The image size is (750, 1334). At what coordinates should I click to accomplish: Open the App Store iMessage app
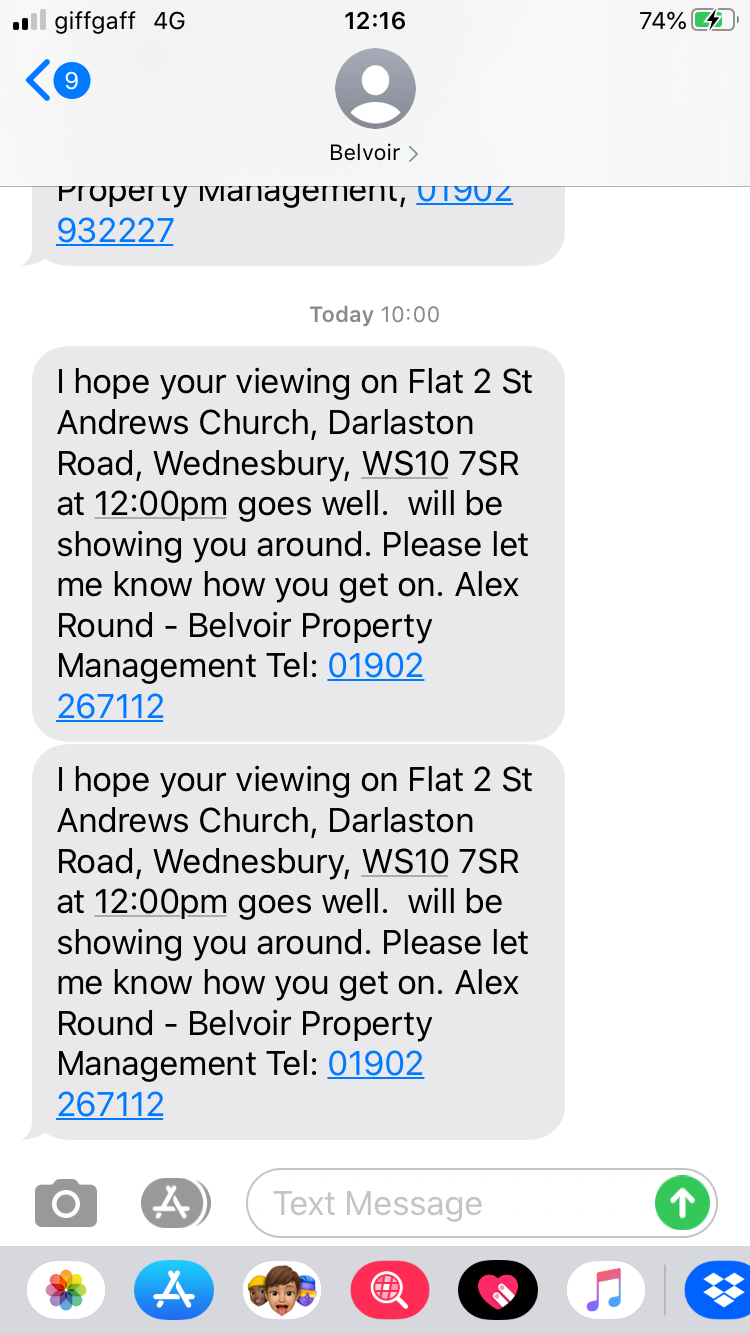click(x=174, y=1290)
